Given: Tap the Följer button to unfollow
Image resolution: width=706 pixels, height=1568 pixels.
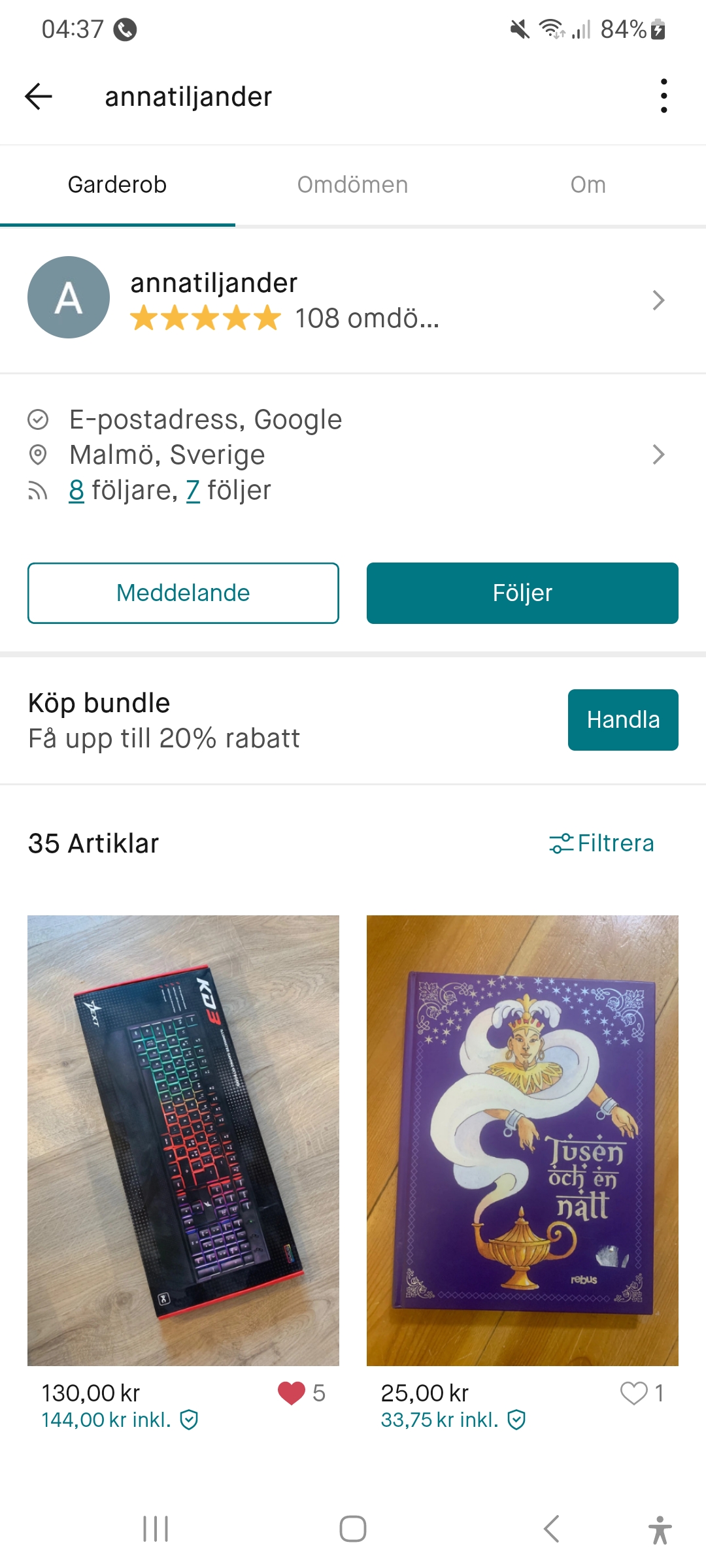Looking at the screenshot, I should 522,593.
